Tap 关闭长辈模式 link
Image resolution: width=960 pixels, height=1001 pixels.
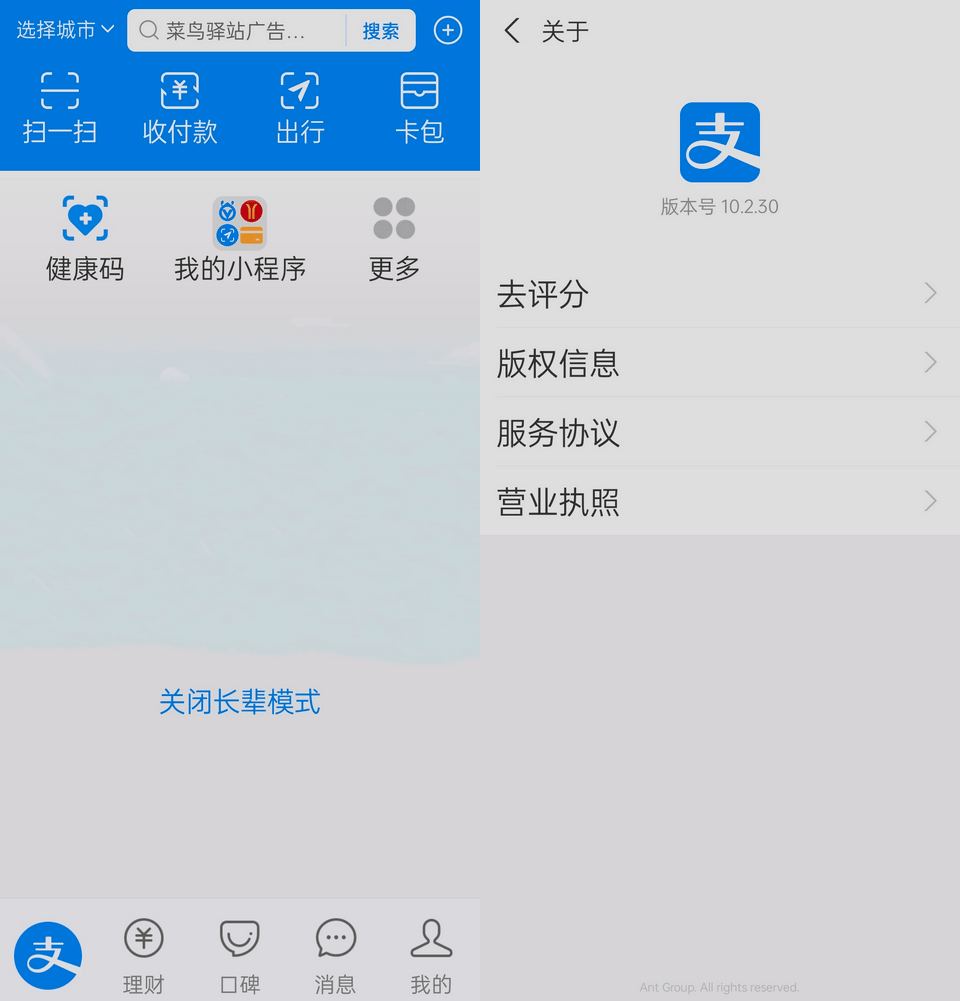coord(240,702)
